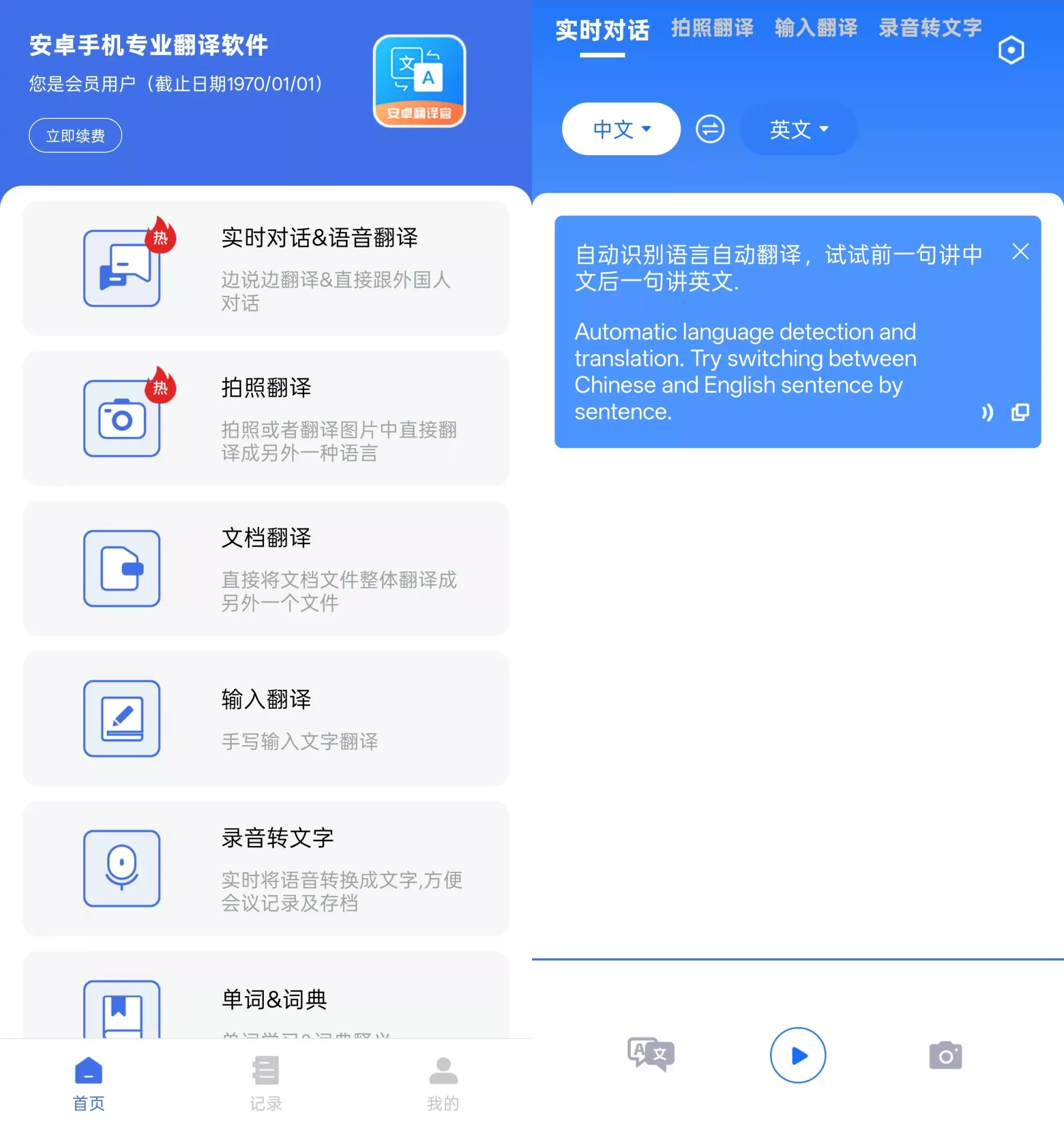1064x1129 pixels.
Task: Dismiss the automatic translation tip
Action: click(1020, 251)
